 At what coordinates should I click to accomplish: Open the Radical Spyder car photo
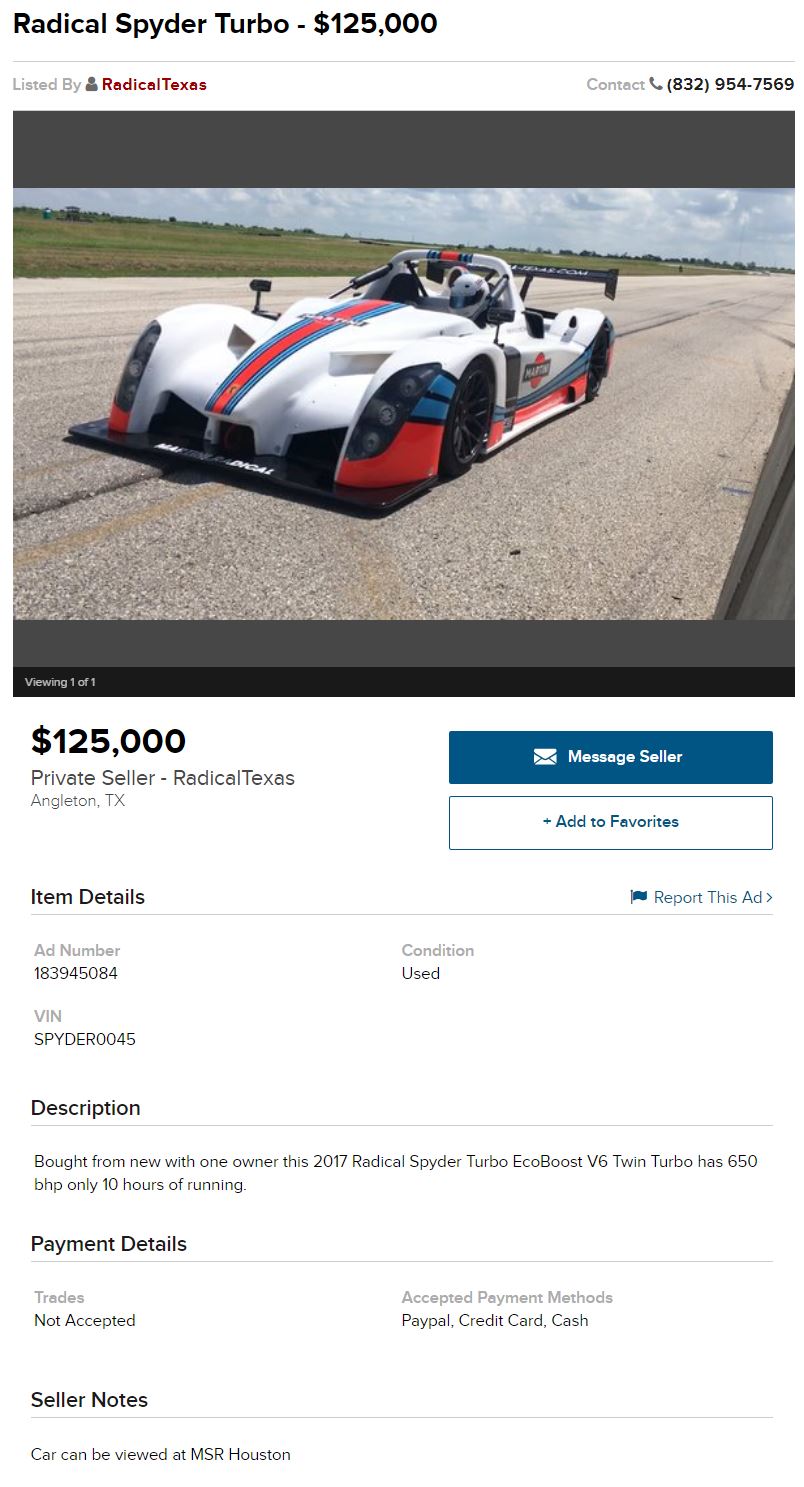404,404
